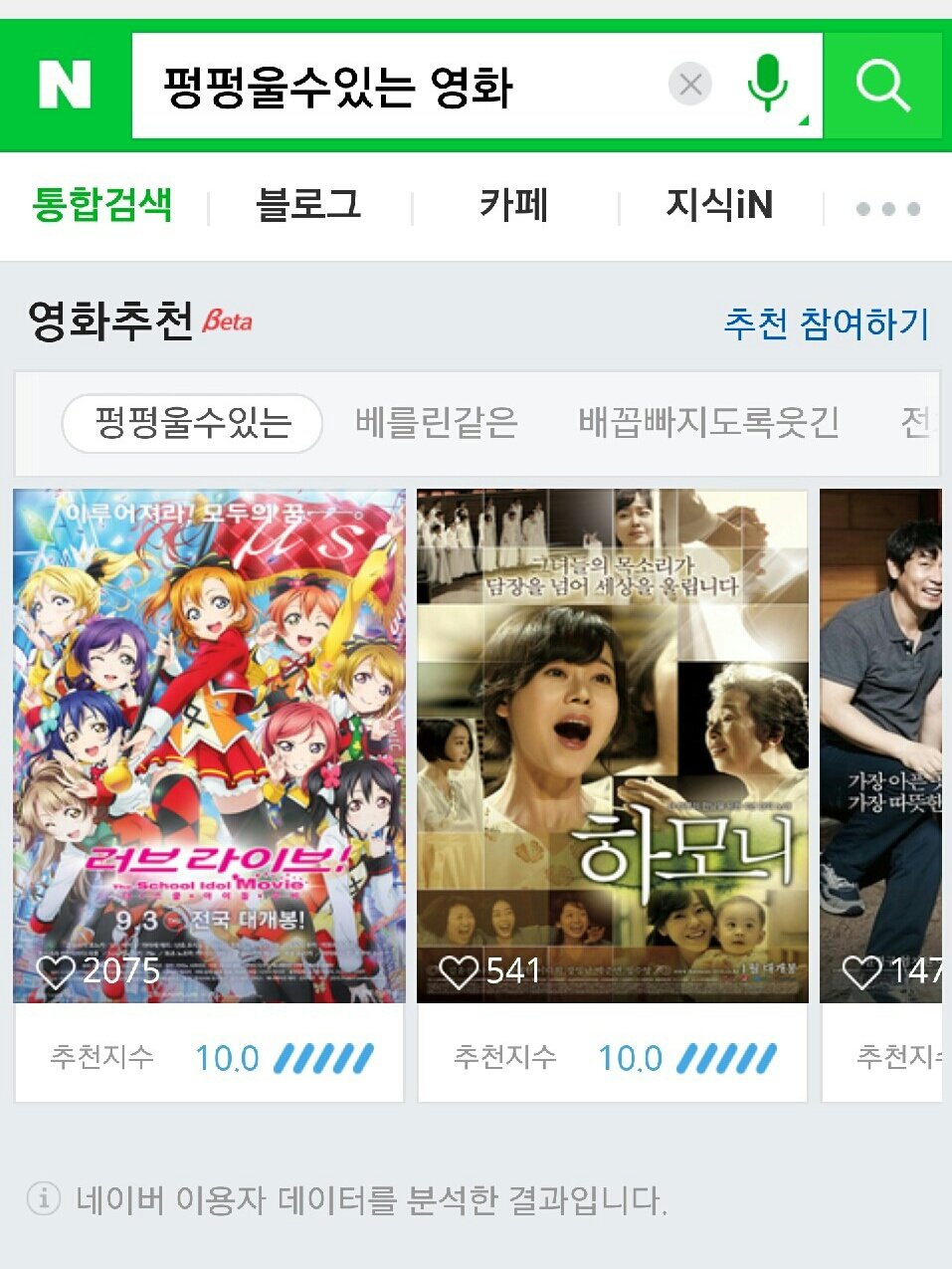This screenshot has width=952, height=1269.
Task: Open the info icon about Naver user data
Action: tap(43, 1198)
